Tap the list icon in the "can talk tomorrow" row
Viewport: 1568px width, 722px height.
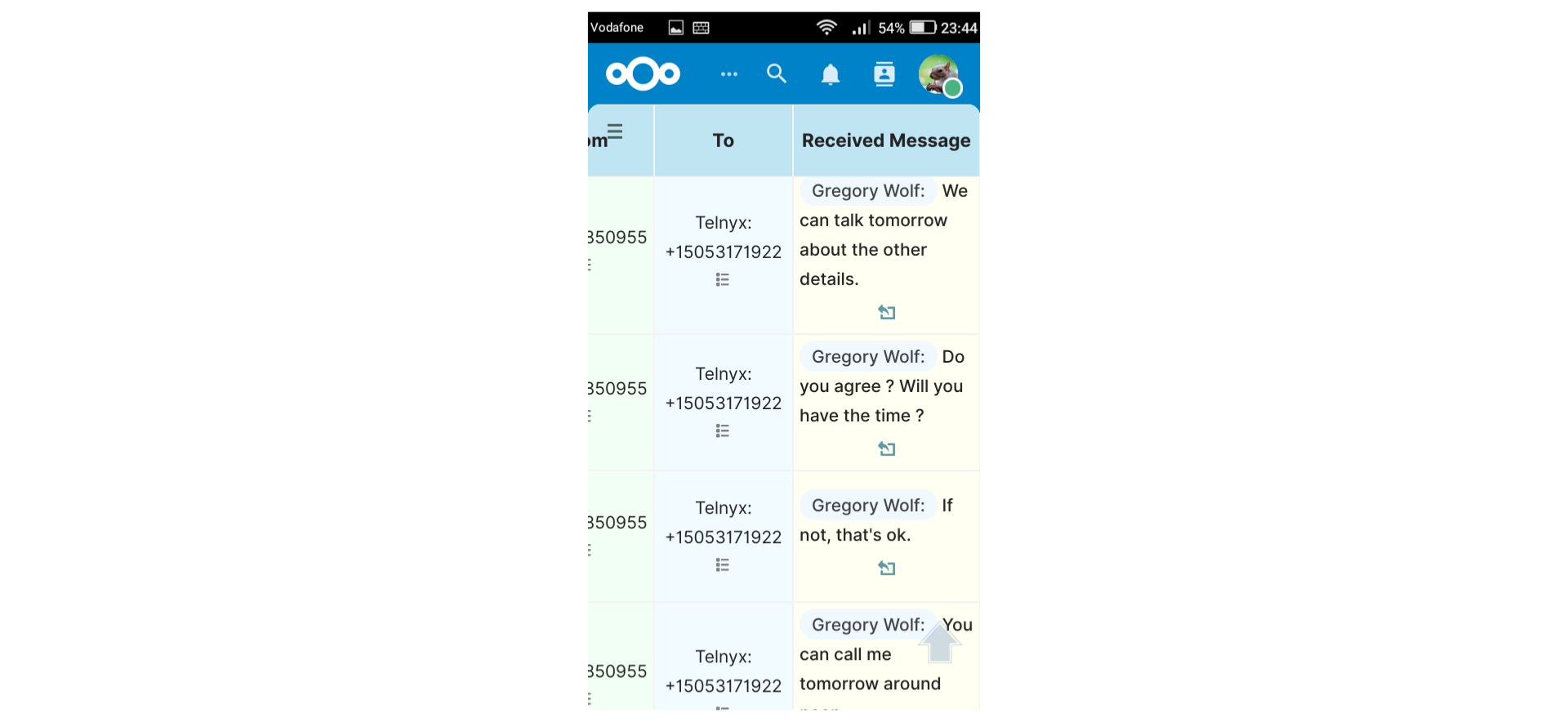pos(723,279)
